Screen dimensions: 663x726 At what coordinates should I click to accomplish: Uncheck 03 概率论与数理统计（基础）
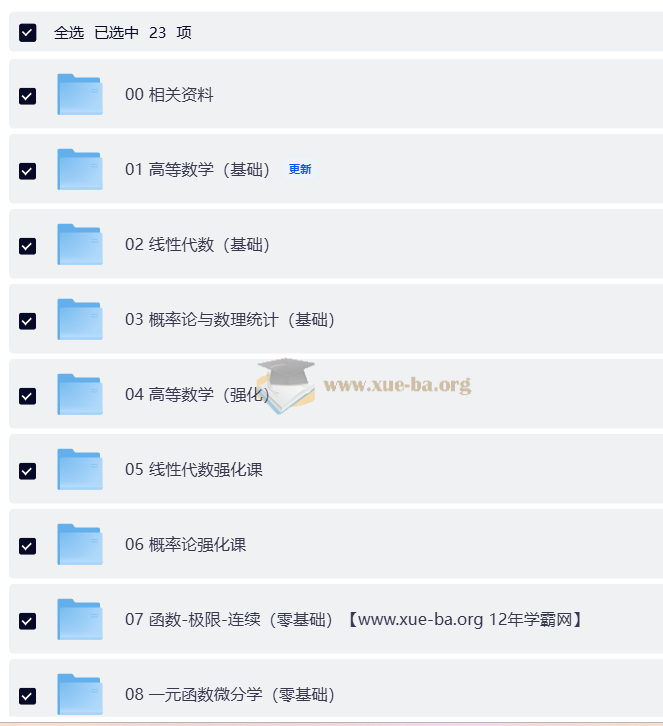pyautogui.click(x=28, y=321)
